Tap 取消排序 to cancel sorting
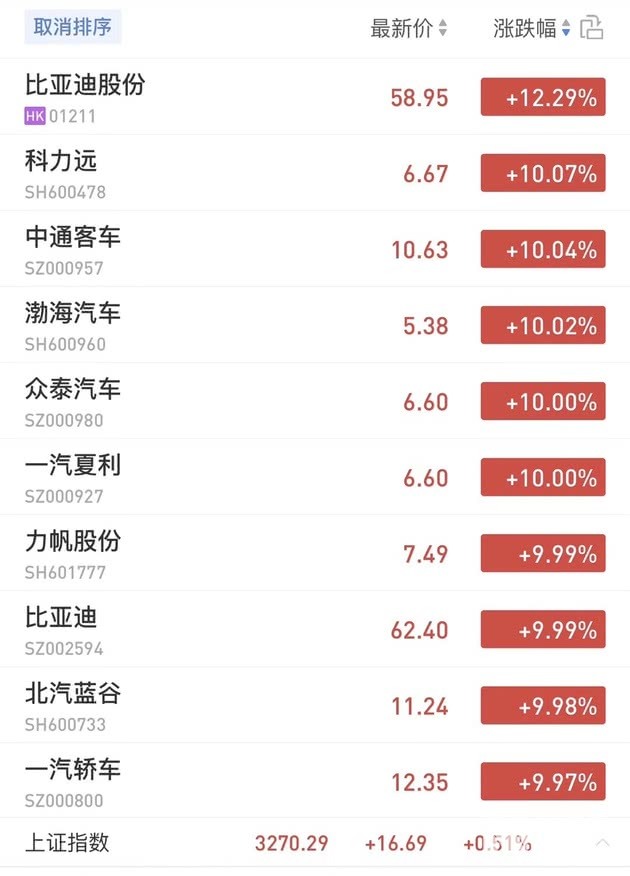The width and height of the screenshot is (630, 876). pyautogui.click(x=72, y=27)
